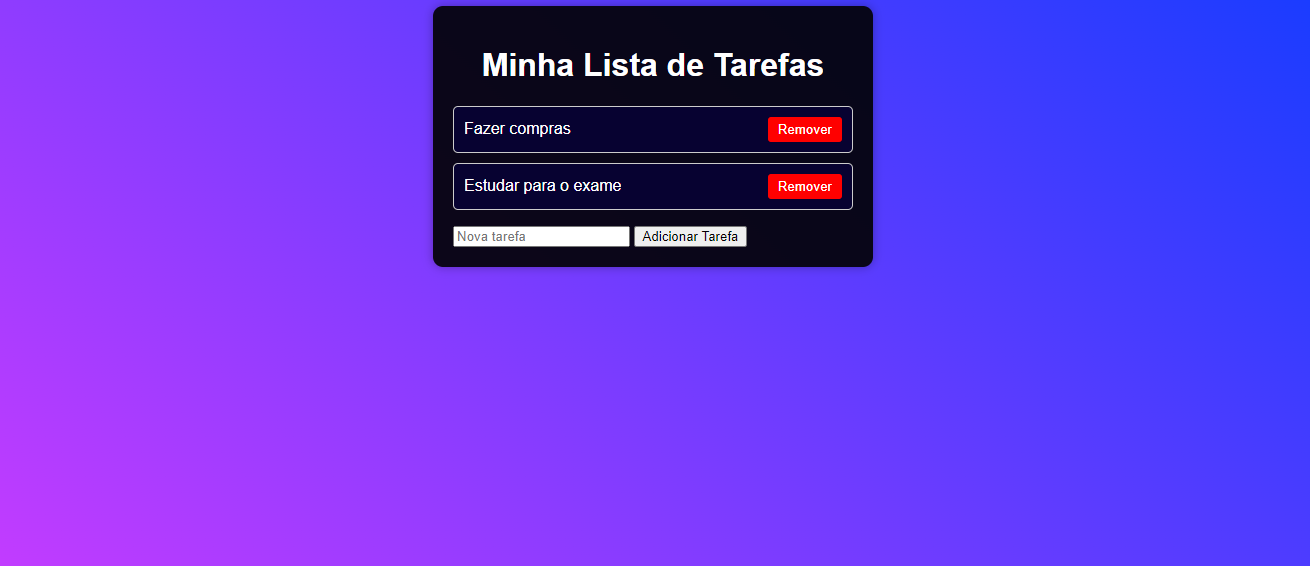Remove the 'Estudar para o exame' task
The image size is (1310, 566).
(x=804, y=187)
